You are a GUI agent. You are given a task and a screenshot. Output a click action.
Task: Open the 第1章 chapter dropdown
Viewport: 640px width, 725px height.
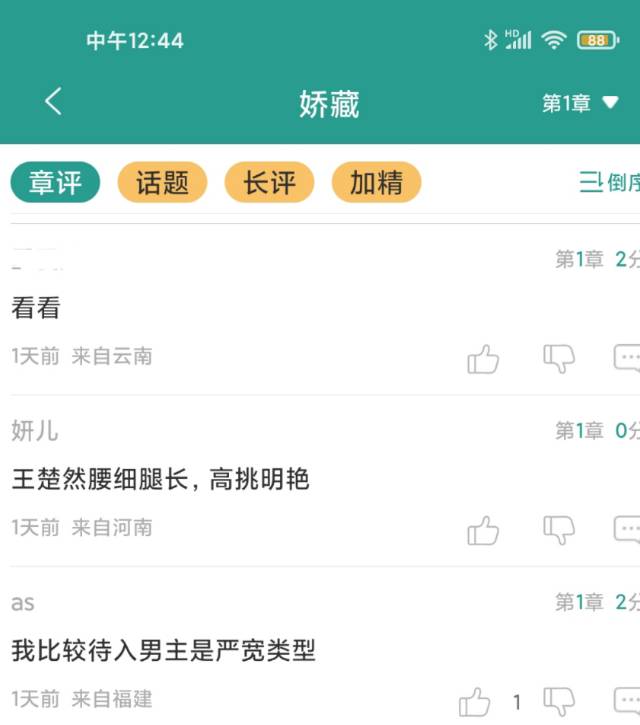pos(580,103)
